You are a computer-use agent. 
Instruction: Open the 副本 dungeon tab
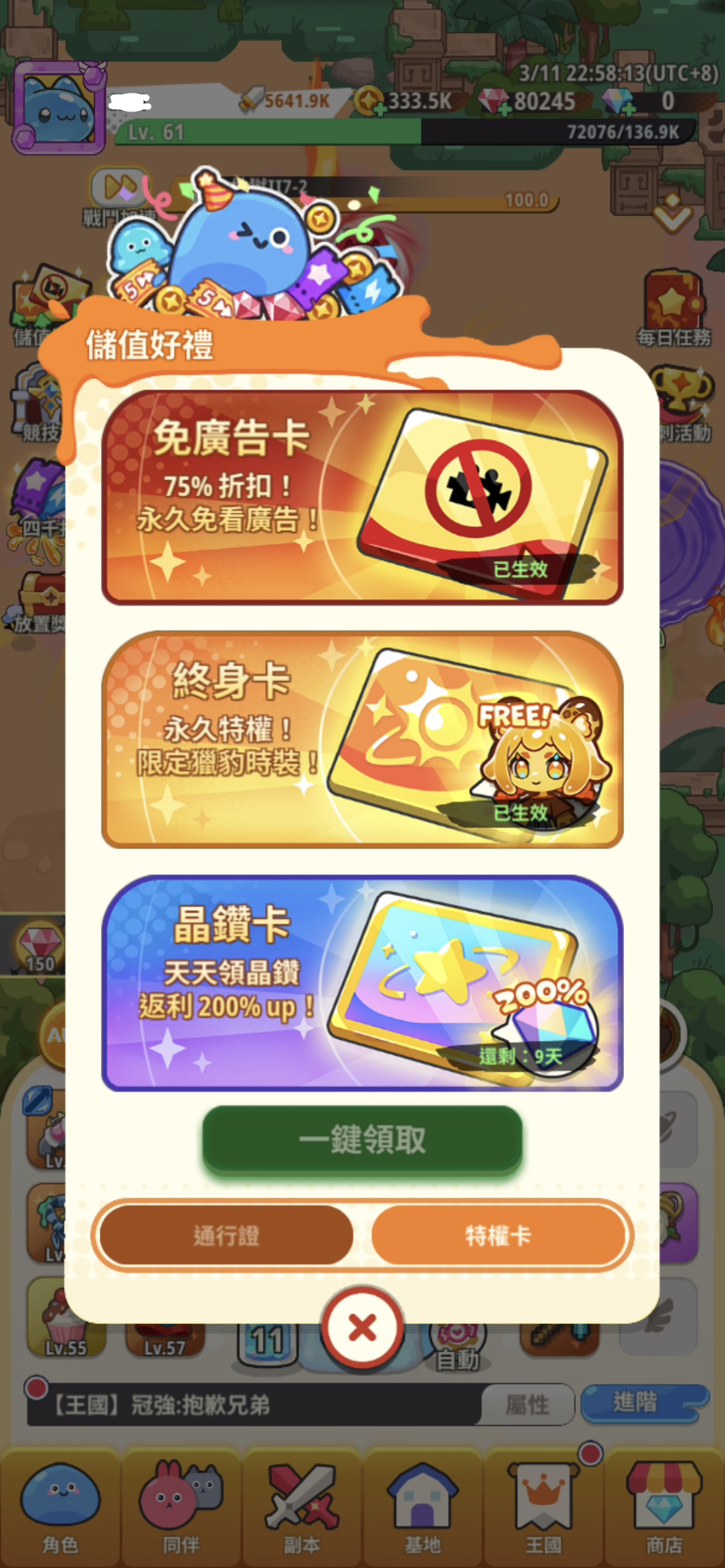(x=302, y=1508)
